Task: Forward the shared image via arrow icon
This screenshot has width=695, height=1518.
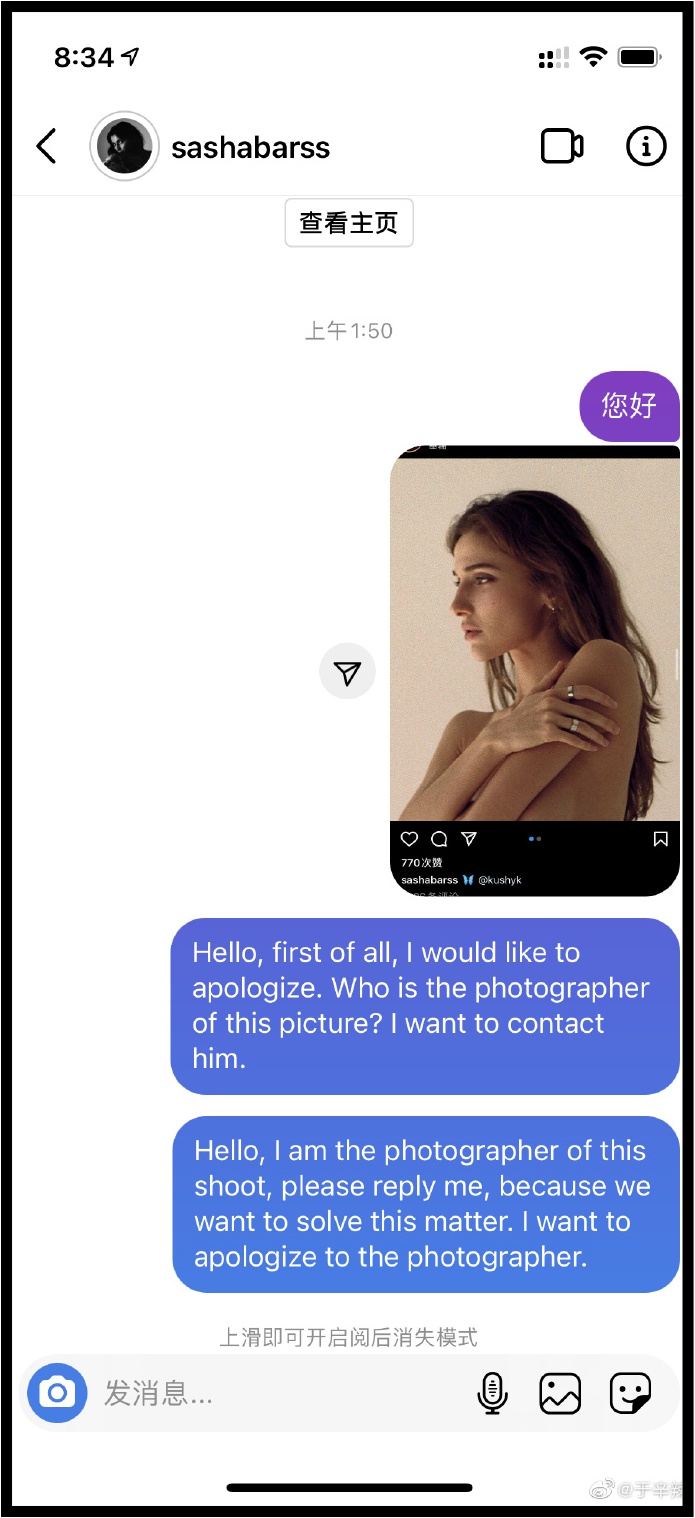Action: (347, 672)
